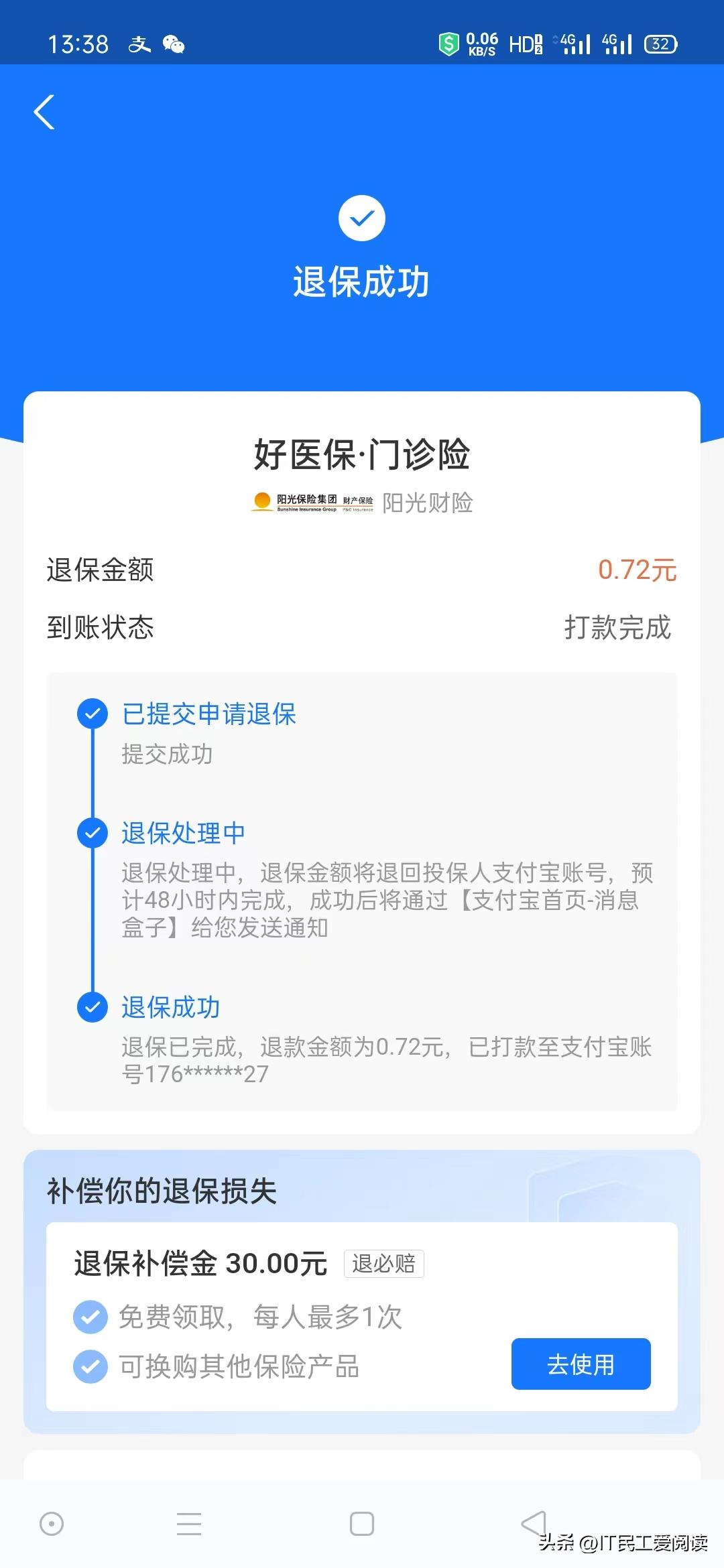The image size is (724, 1568).
Task: Tap the checkmark beside 已提交申请退保
Action: click(93, 714)
